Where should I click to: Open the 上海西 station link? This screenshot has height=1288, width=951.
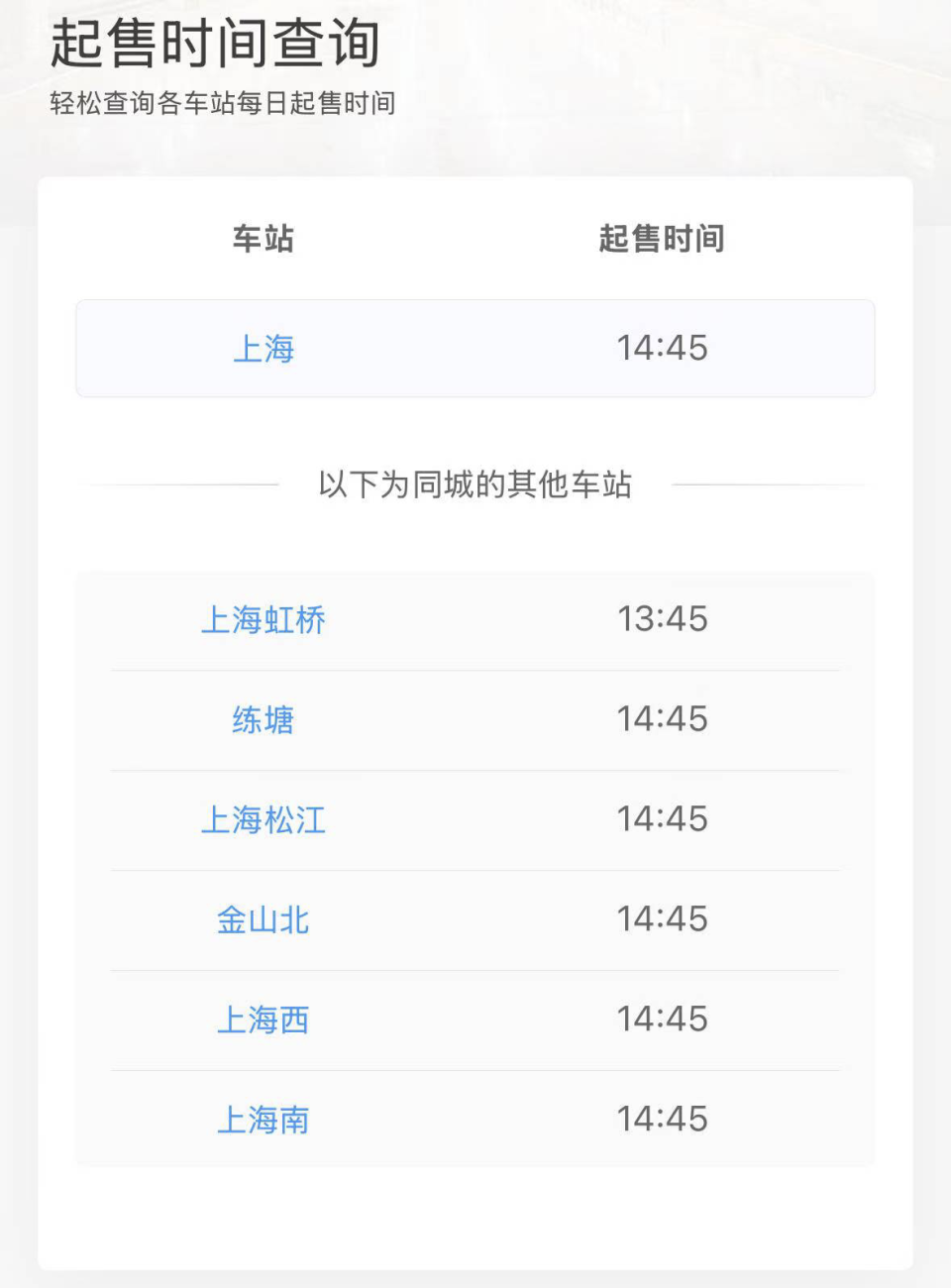tap(263, 1020)
